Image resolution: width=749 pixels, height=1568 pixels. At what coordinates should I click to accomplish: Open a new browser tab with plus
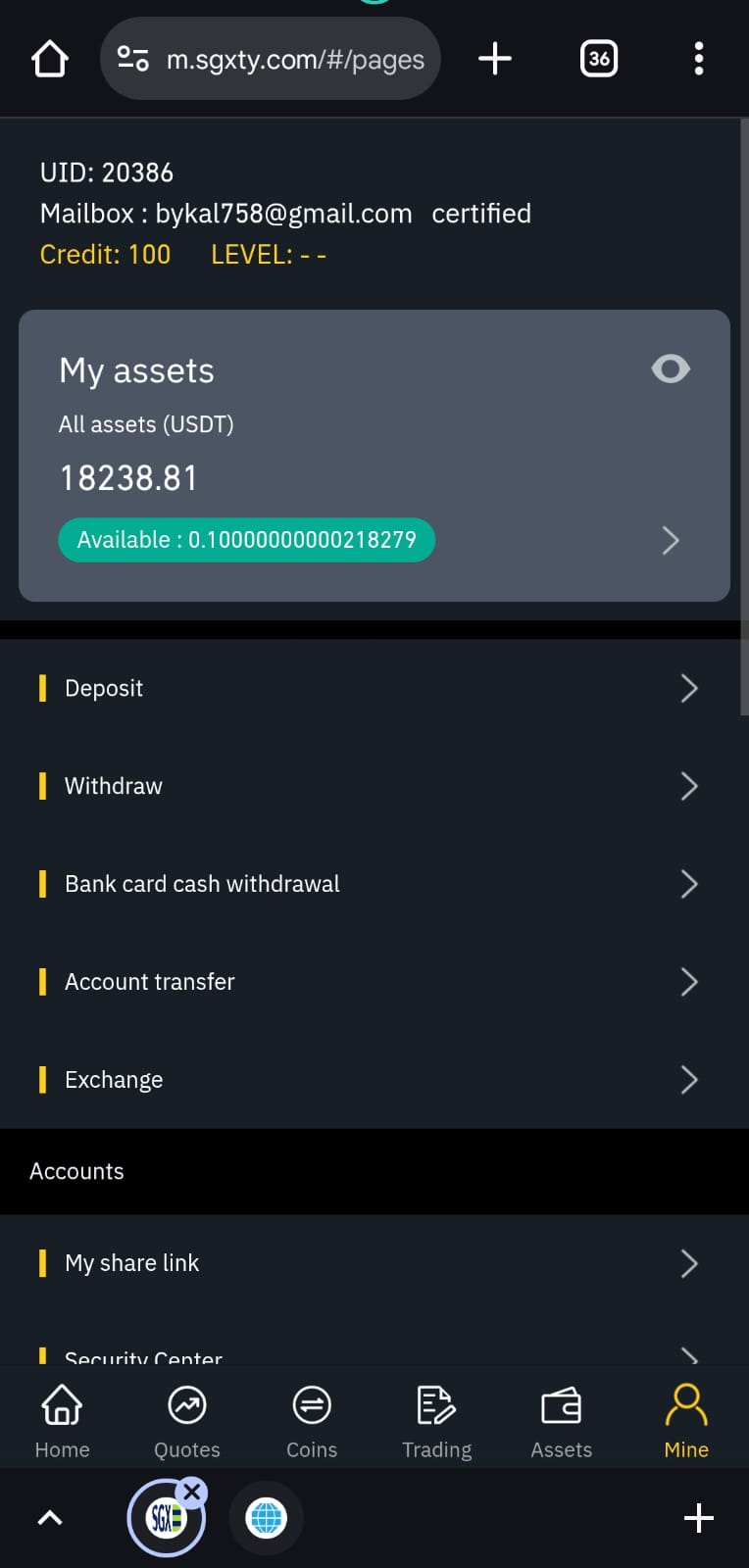(x=495, y=59)
